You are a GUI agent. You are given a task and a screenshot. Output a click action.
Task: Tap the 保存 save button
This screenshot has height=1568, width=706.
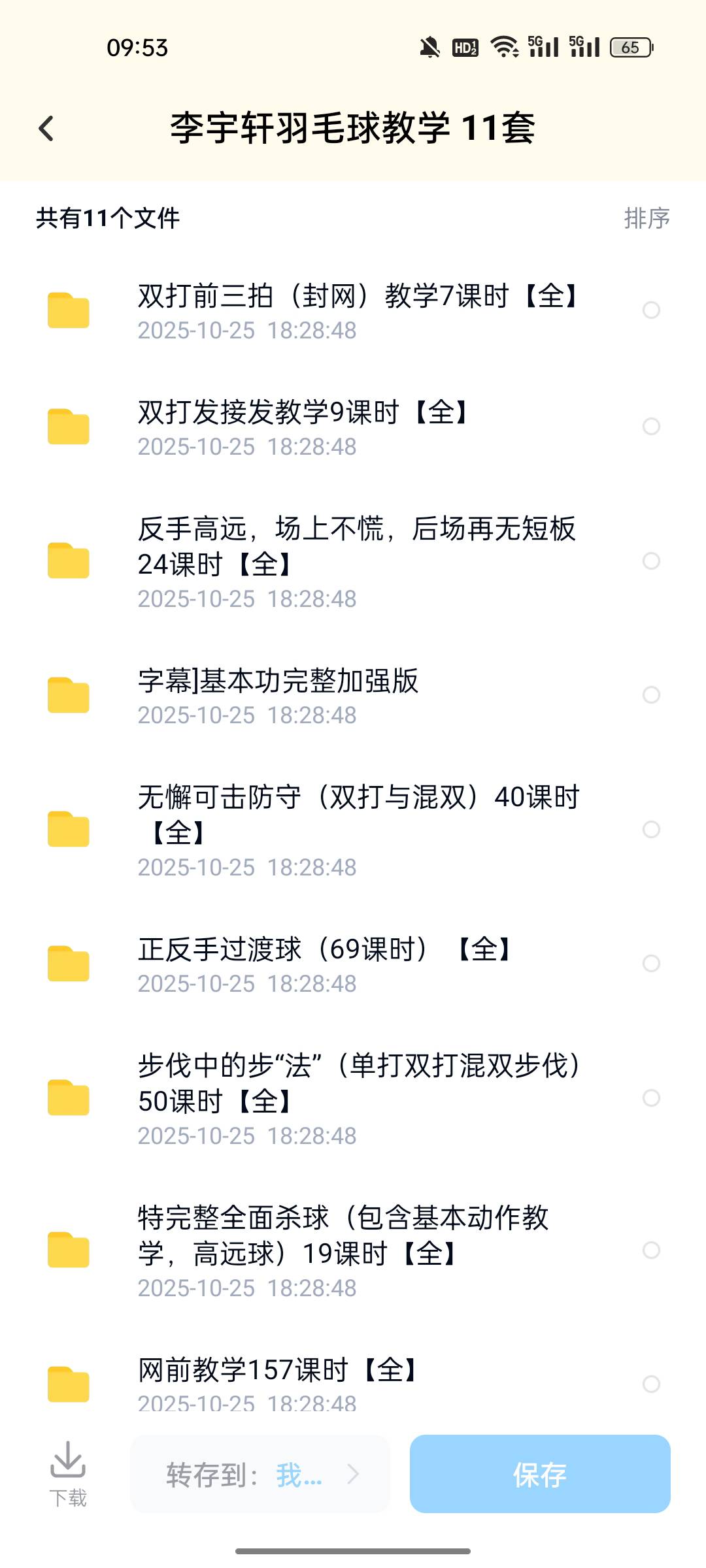point(540,1475)
